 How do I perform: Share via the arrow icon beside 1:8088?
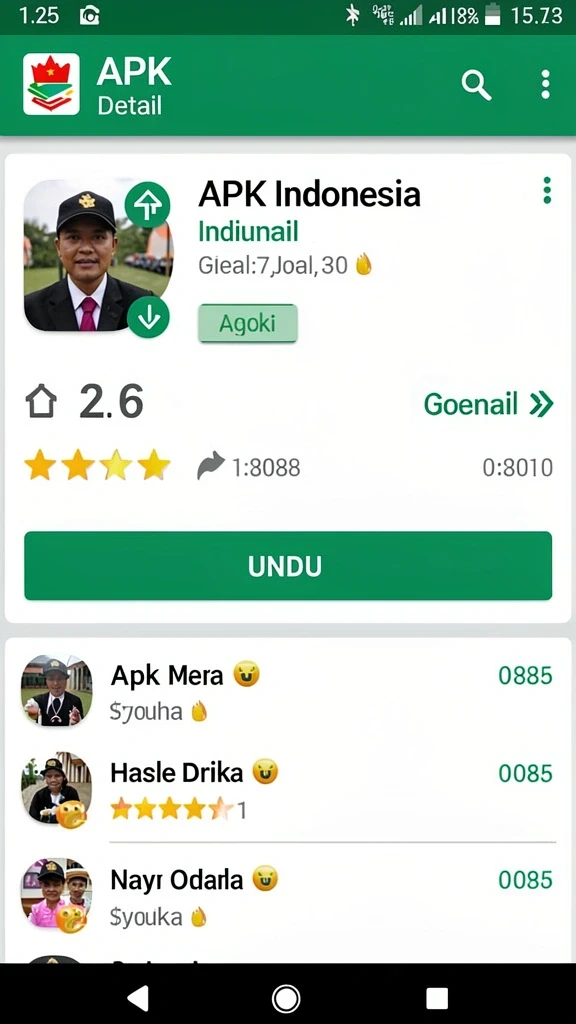coord(211,466)
